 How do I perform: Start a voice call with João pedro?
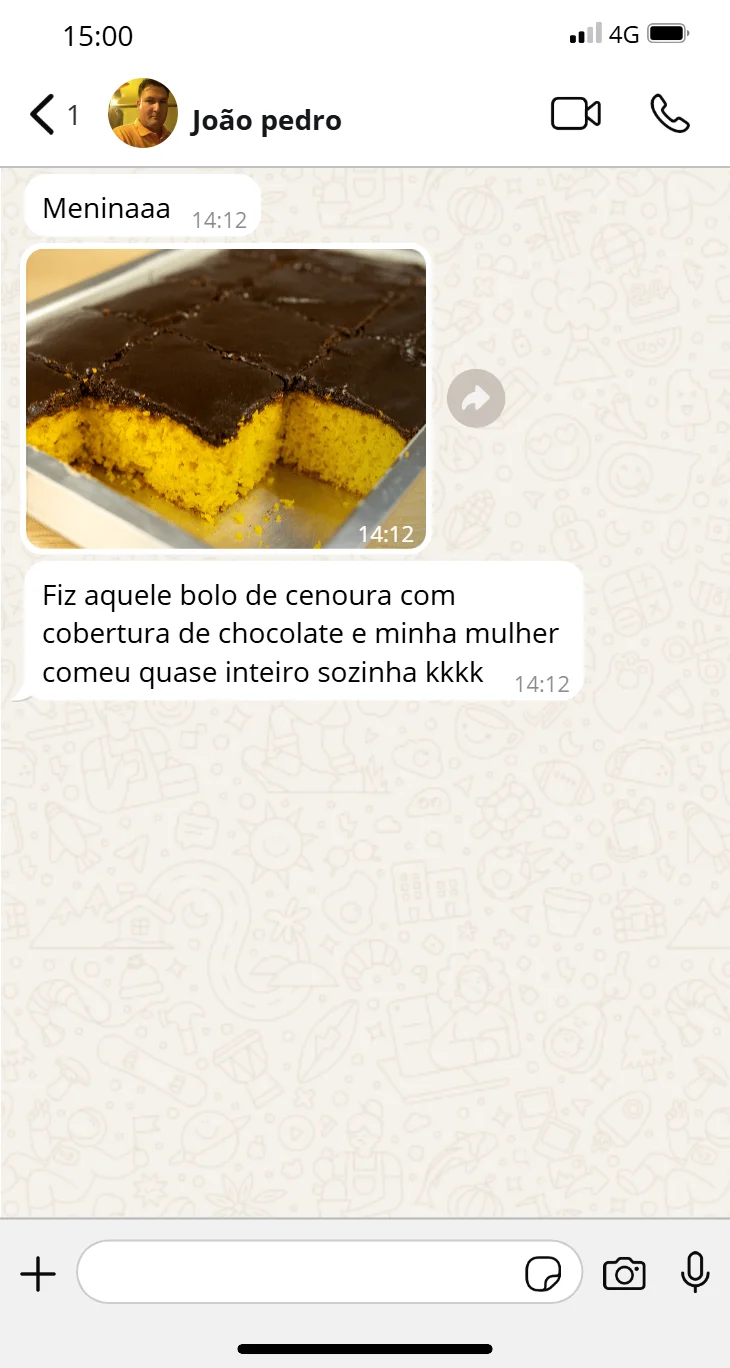pos(669,115)
